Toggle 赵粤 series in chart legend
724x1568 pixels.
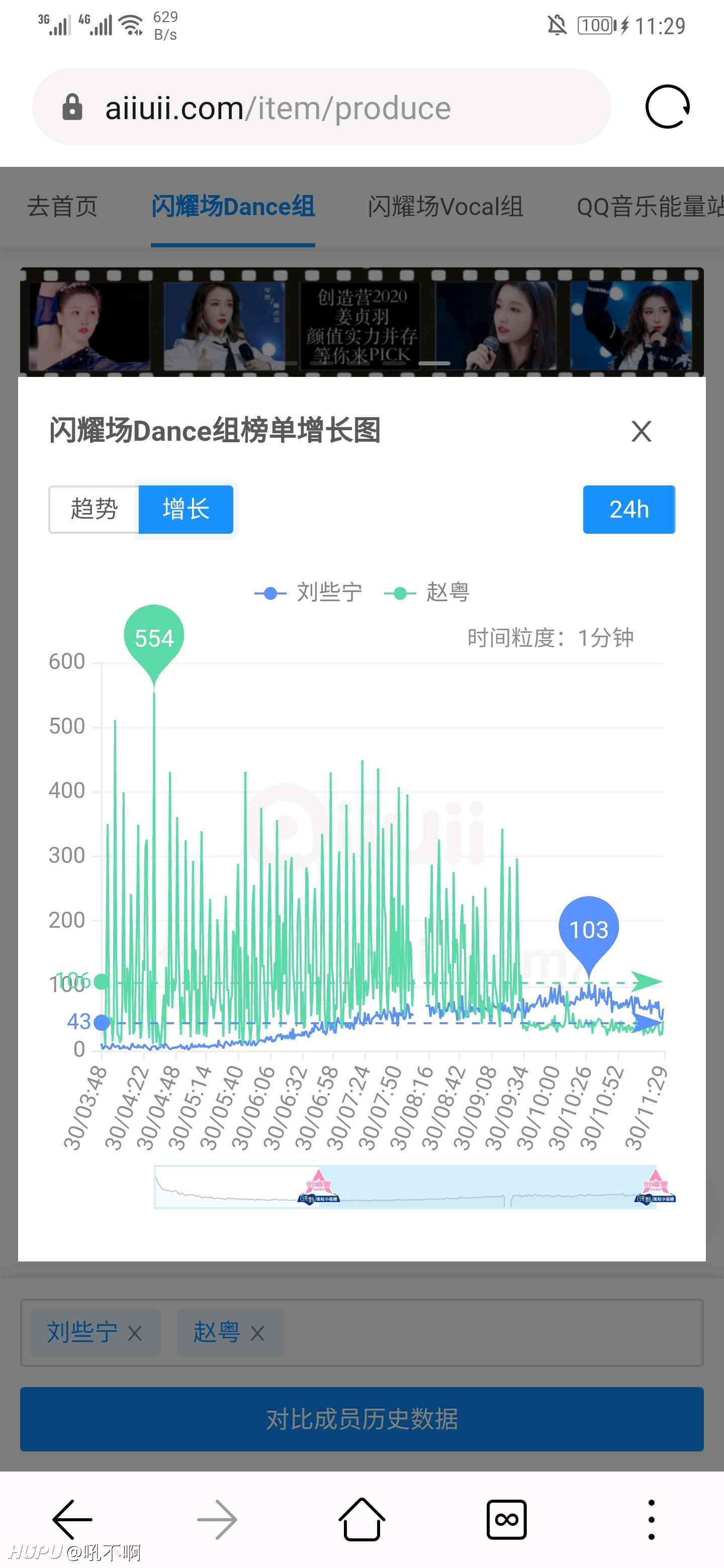tap(427, 592)
